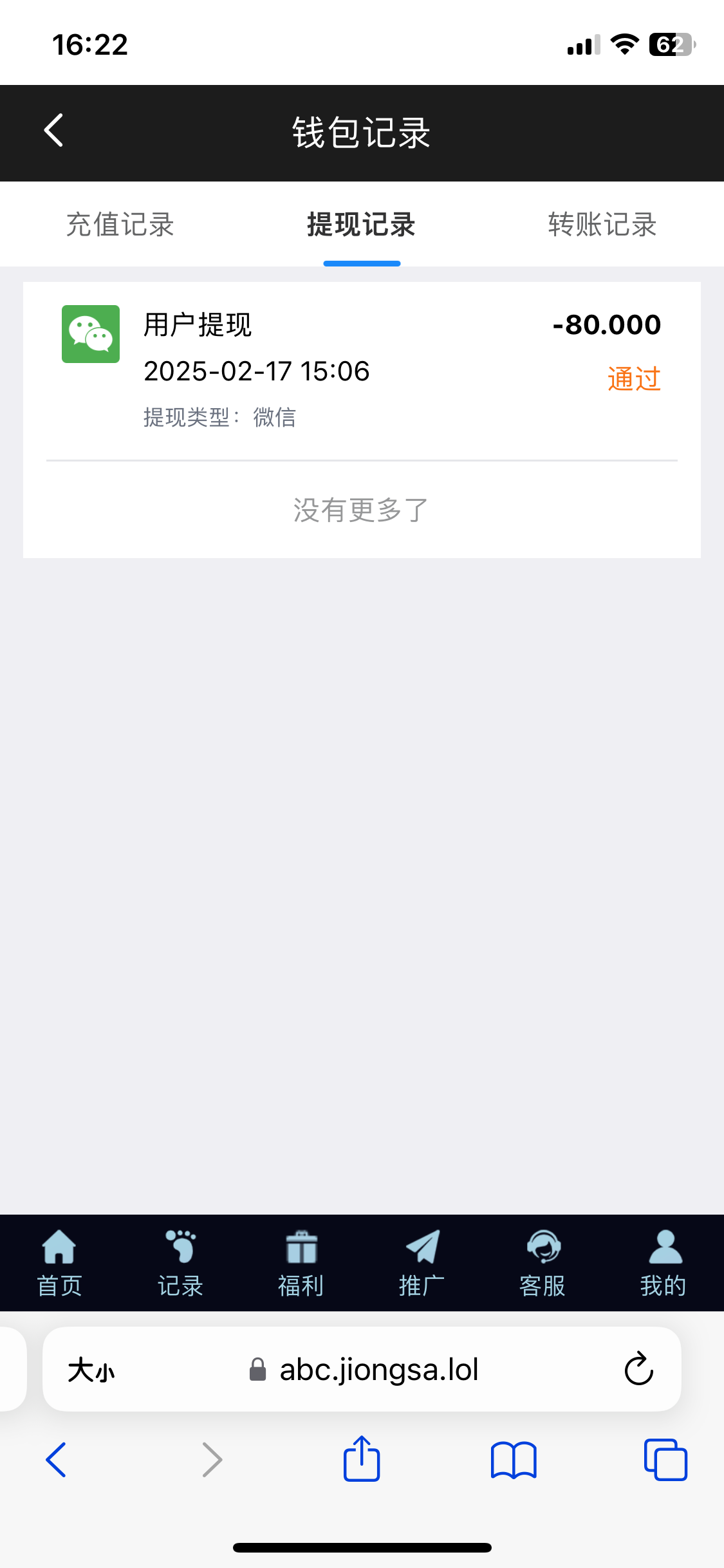724x1568 pixels.
Task: Show all open browser tabs
Action: pyautogui.click(x=665, y=1460)
